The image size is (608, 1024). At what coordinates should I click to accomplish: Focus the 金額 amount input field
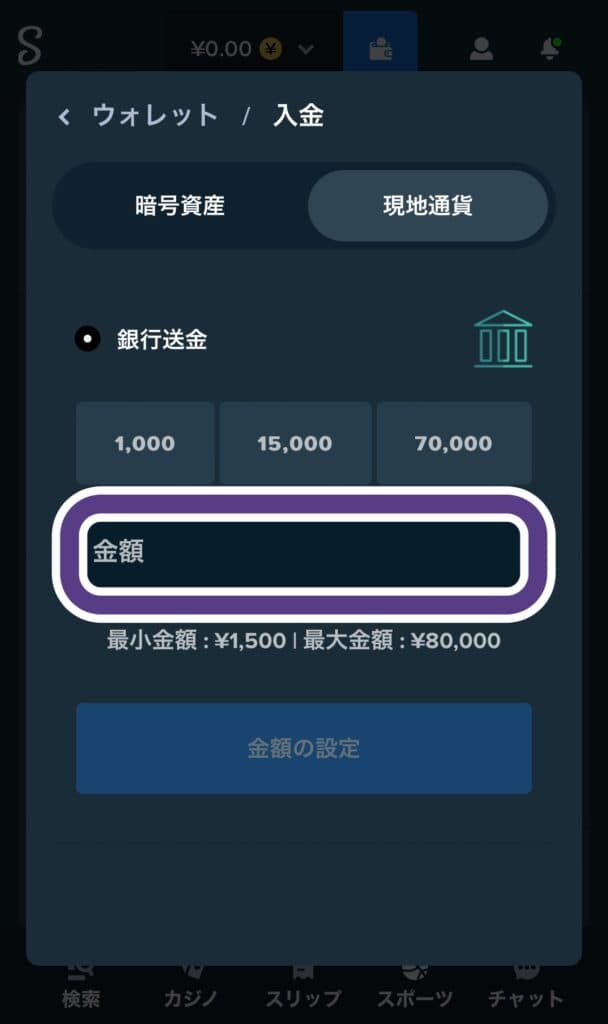pos(303,553)
